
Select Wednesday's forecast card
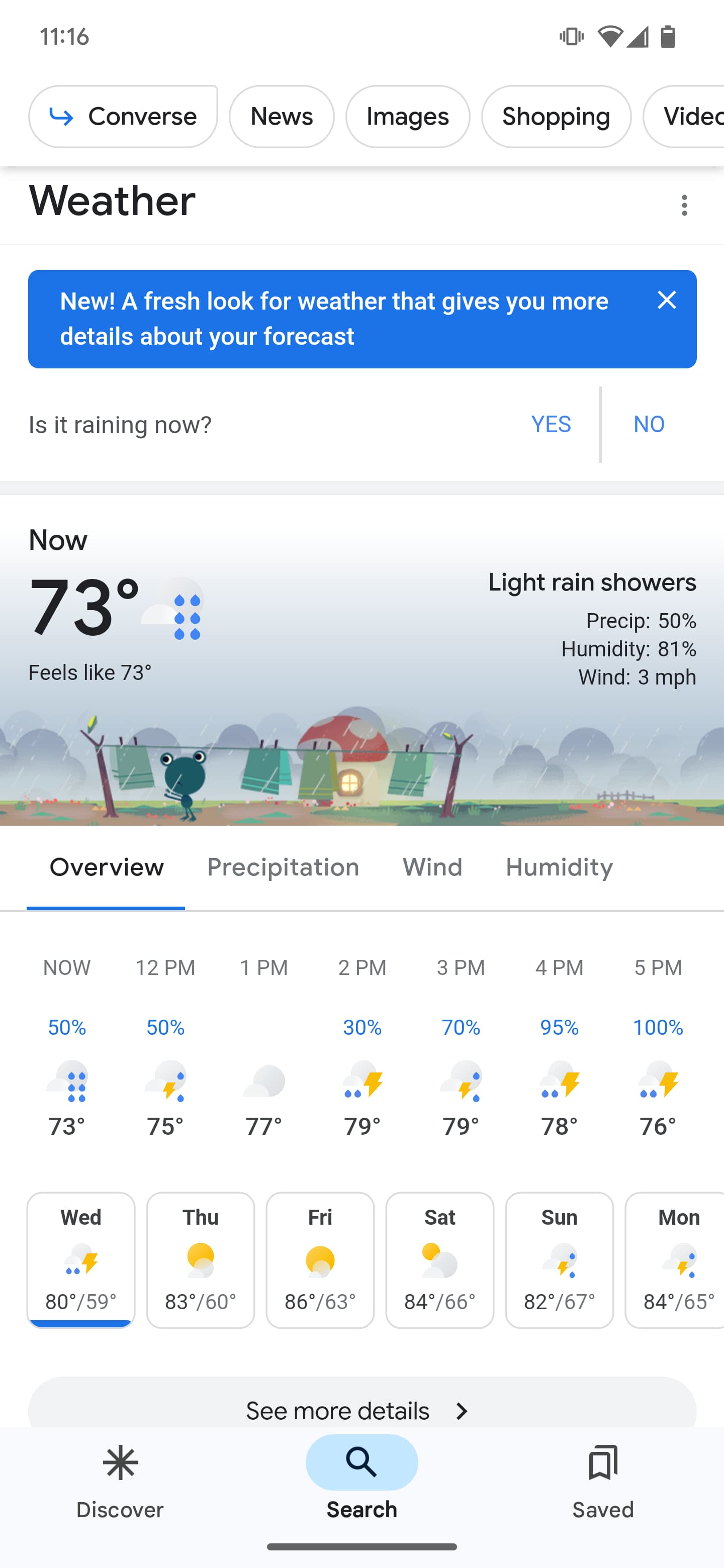pyautogui.click(x=81, y=1259)
